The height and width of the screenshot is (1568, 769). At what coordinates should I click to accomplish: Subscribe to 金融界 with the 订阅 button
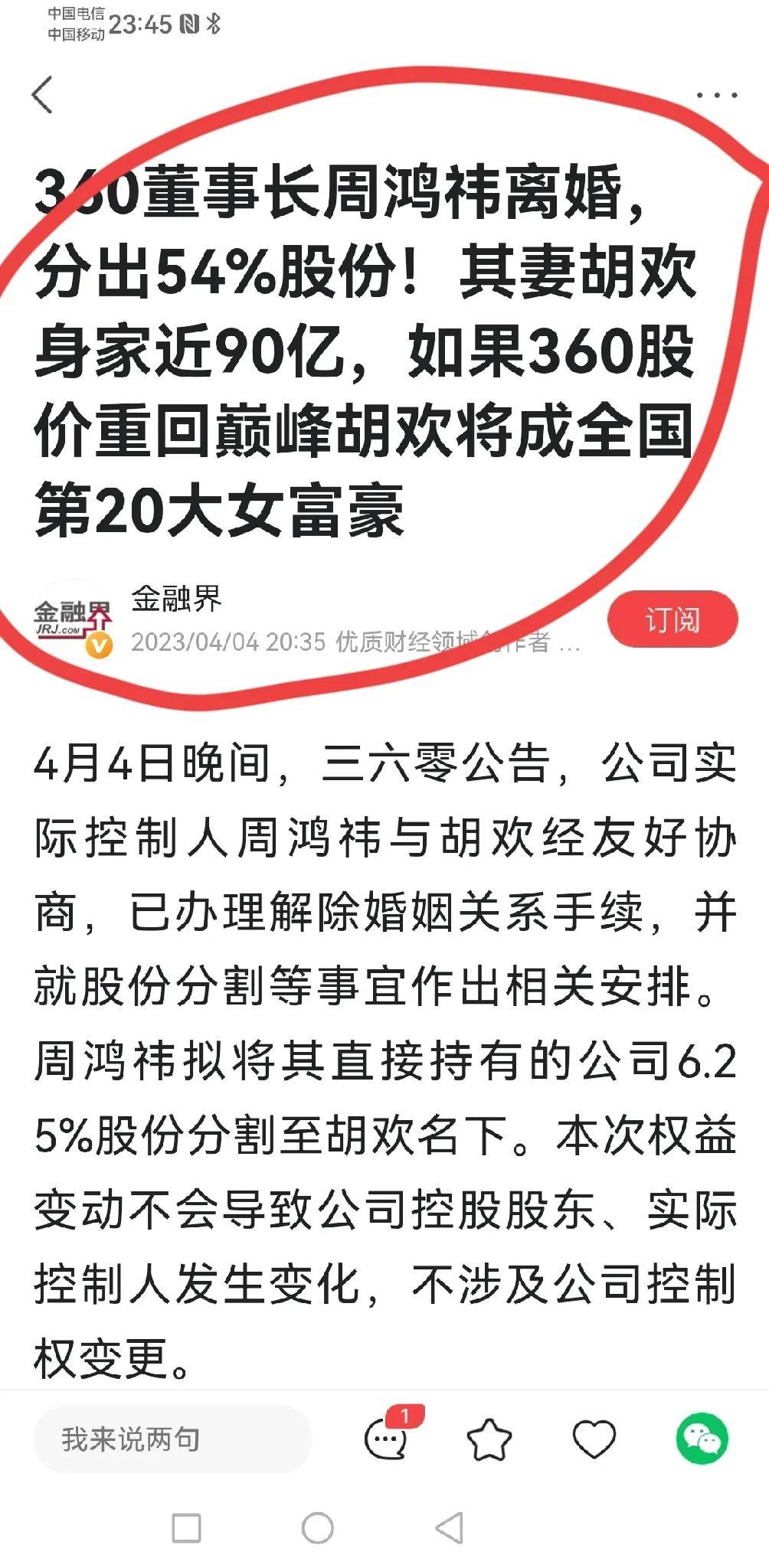coord(672,619)
